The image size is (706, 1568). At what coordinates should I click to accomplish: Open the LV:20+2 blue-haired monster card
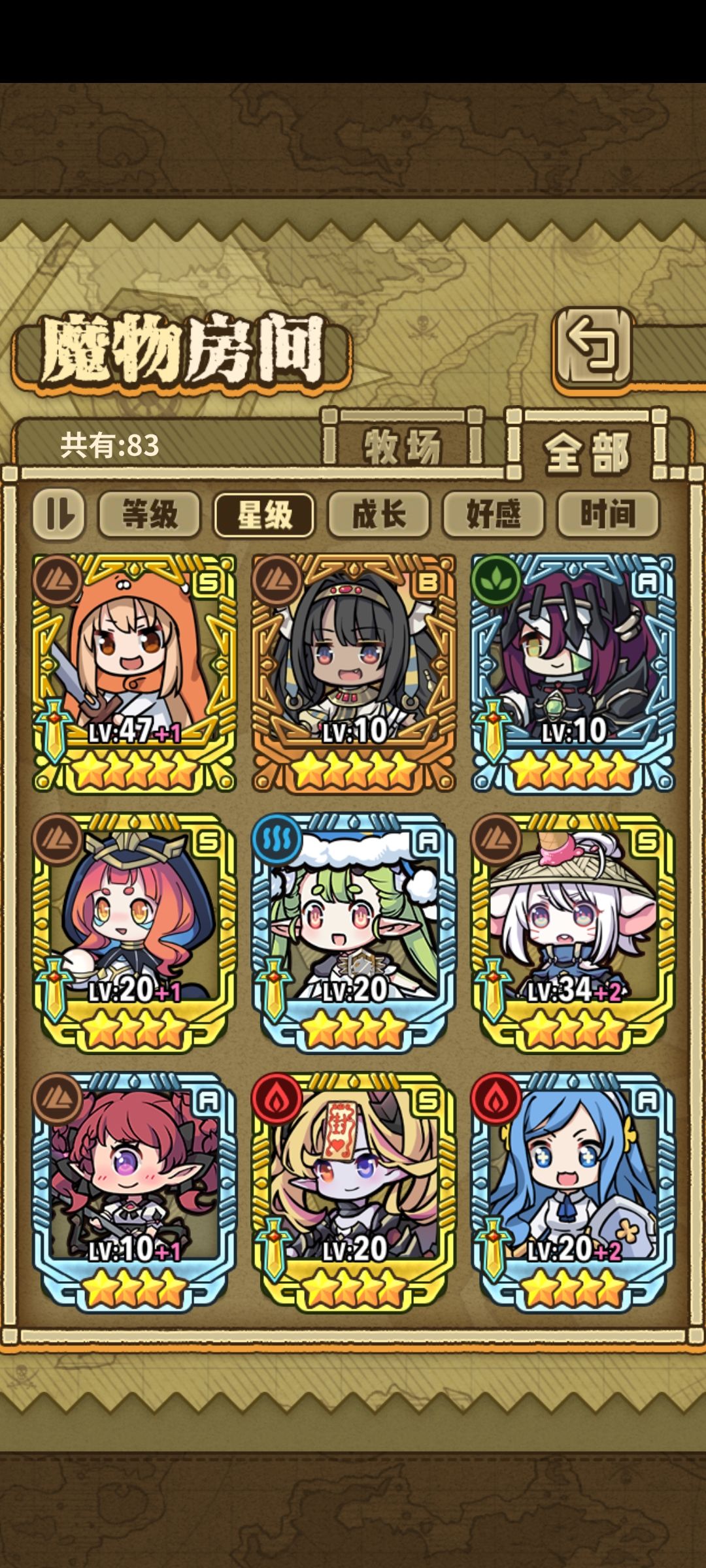click(573, 1192)
